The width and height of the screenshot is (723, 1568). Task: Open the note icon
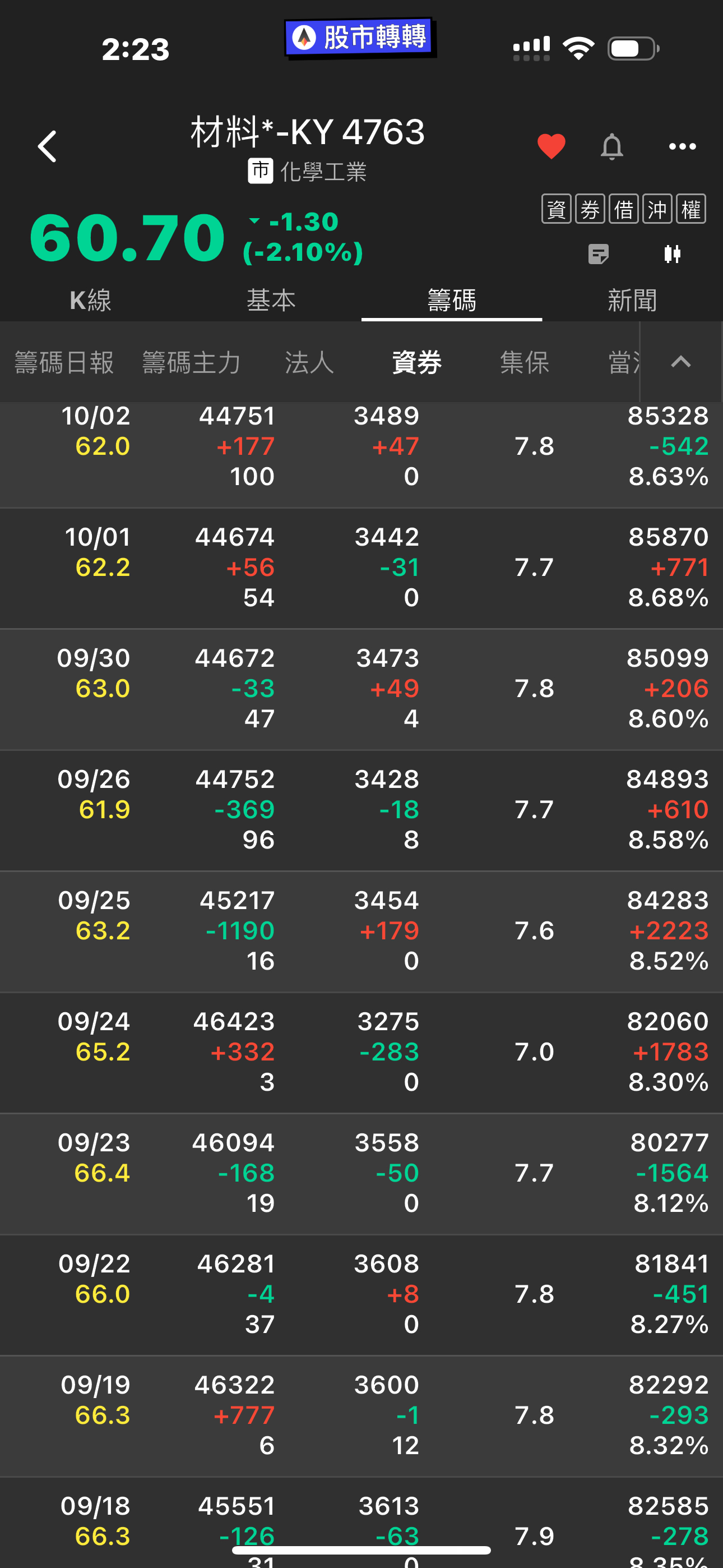tap(598, 254)
